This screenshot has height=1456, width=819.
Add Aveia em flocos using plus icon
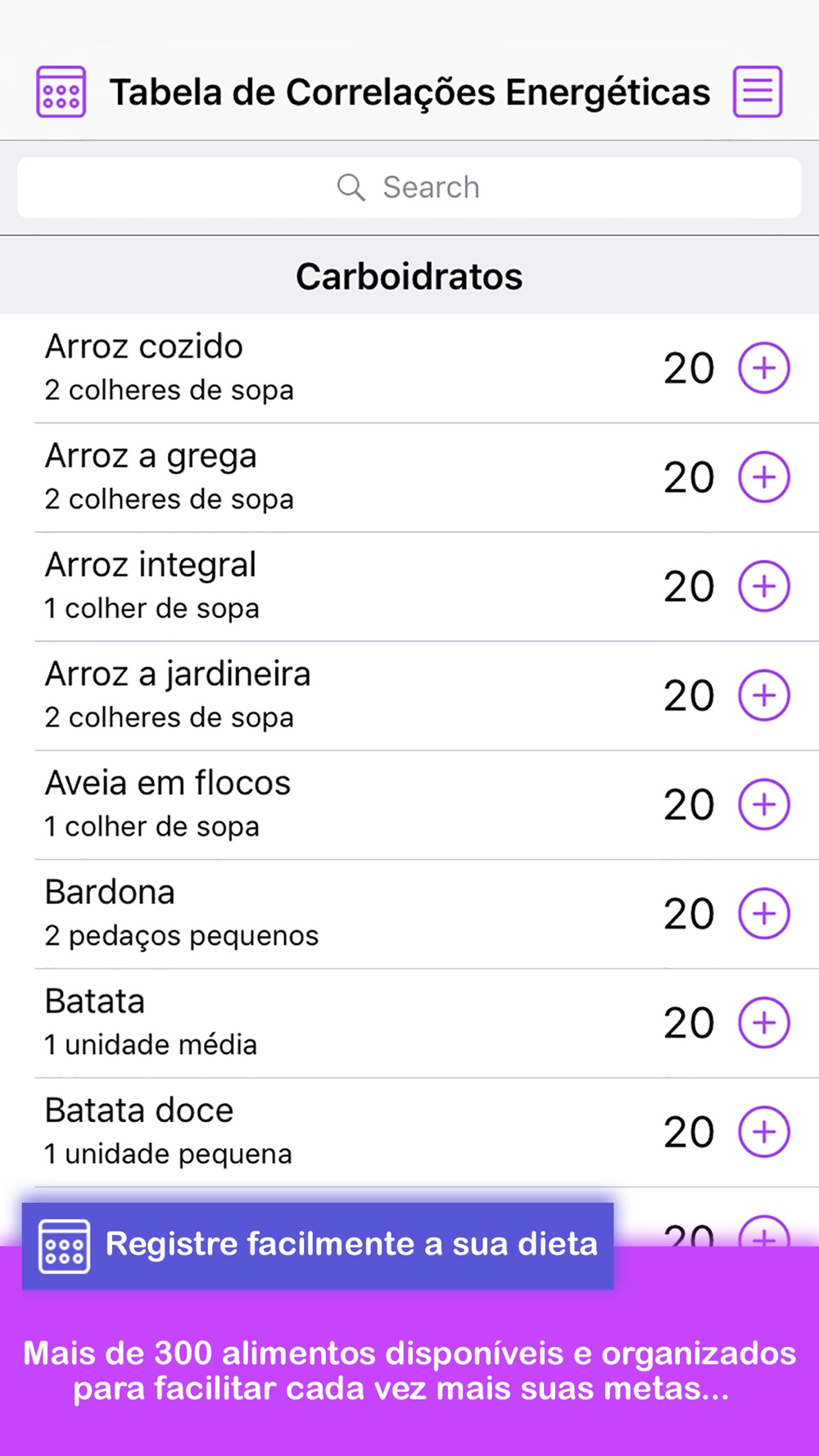click(x=764, y=804)
